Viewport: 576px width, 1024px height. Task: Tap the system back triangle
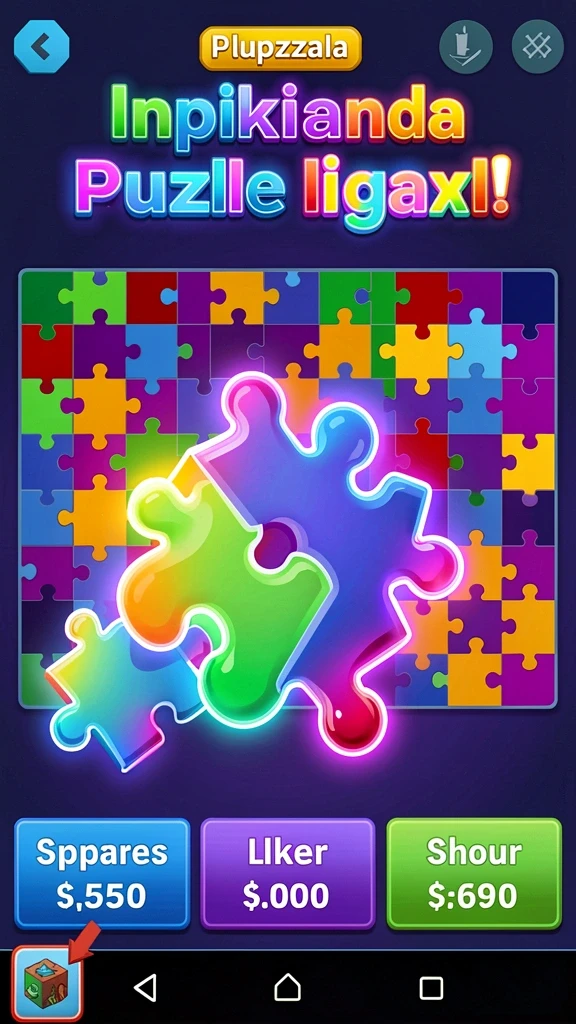145,987
